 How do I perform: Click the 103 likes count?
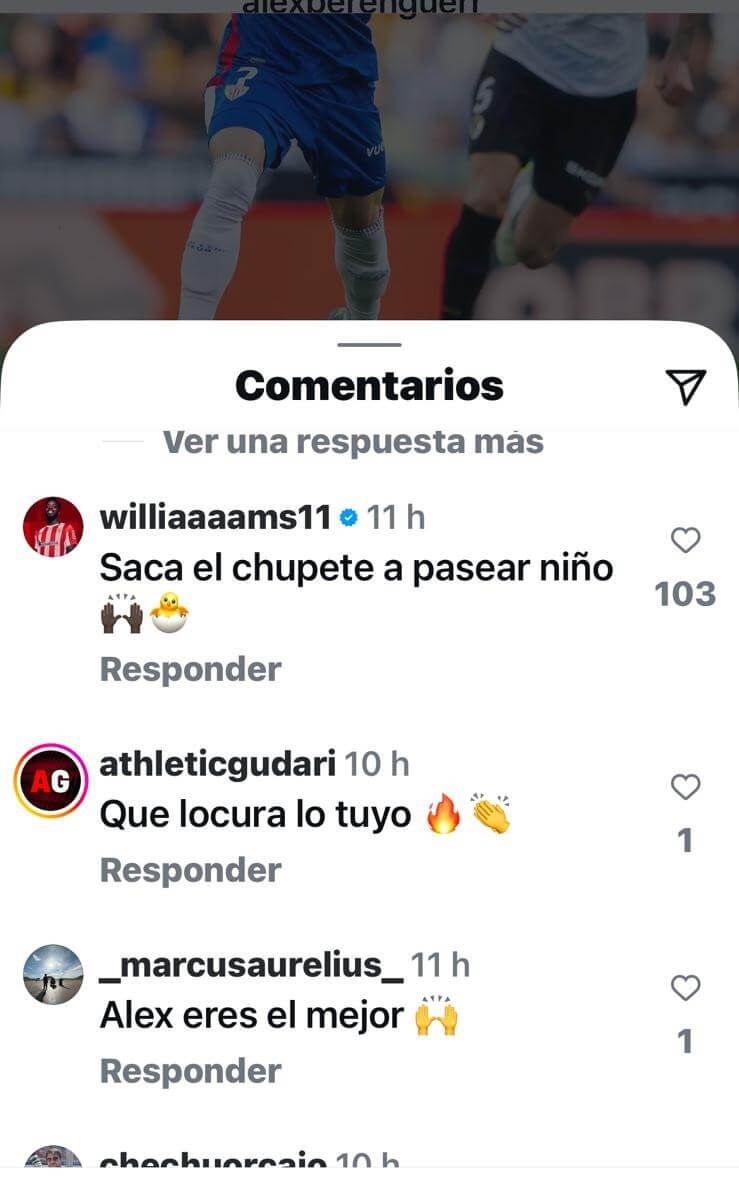point(685,593)
